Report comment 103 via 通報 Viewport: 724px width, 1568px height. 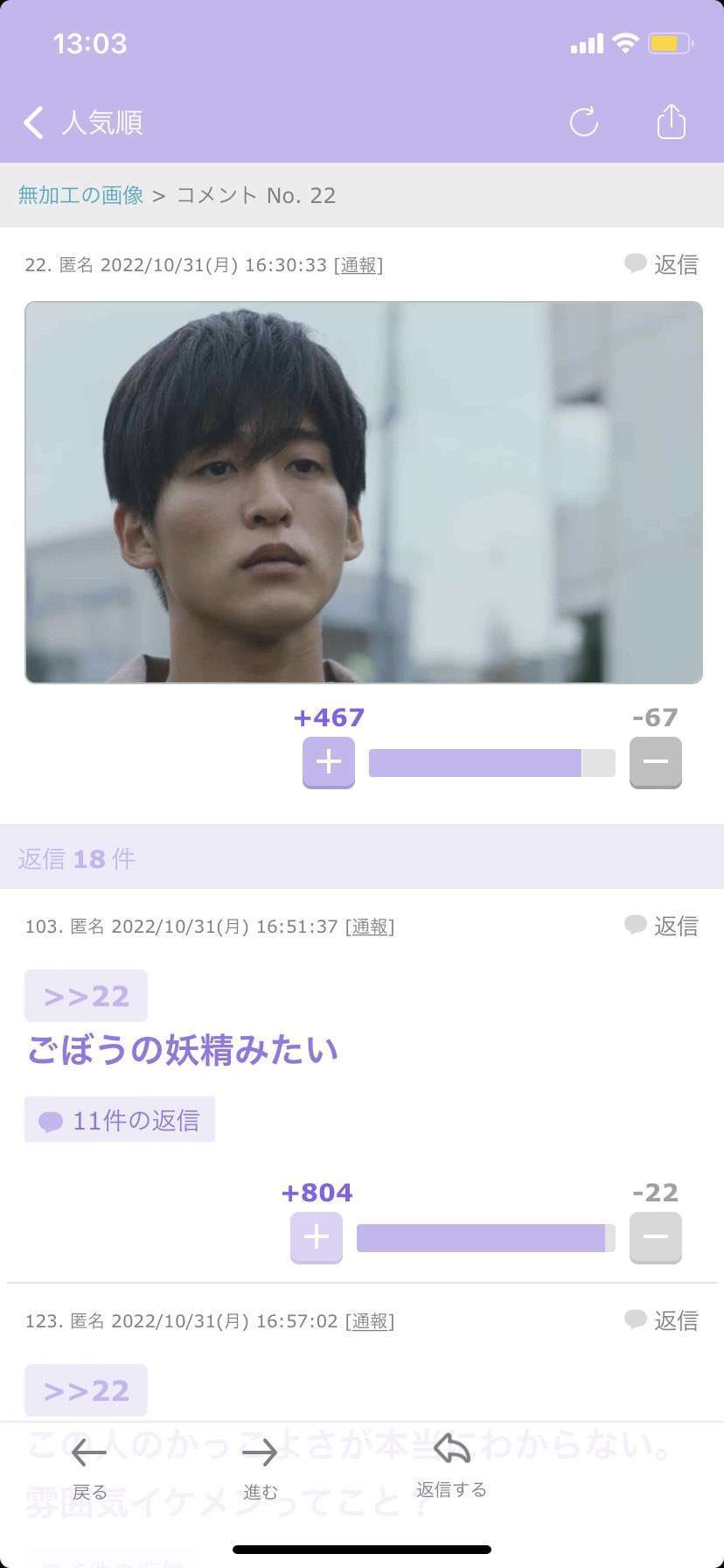[x=370, y=927]
